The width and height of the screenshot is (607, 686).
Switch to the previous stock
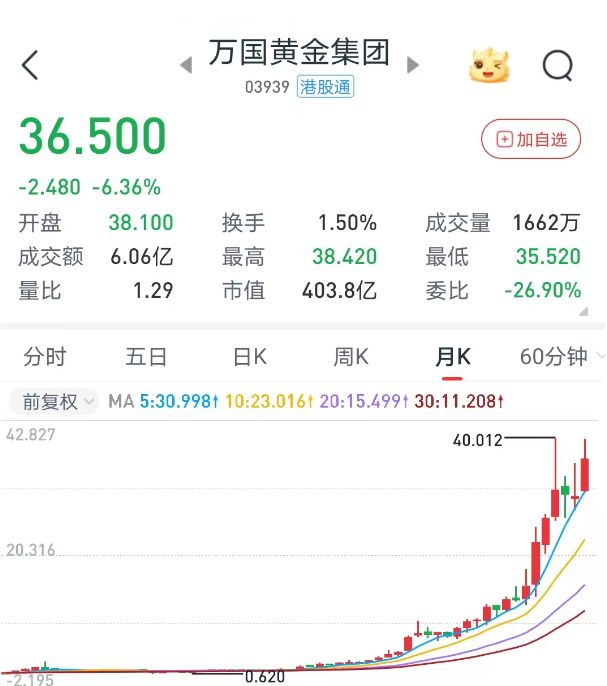pyautogui.click(x=185, y=66)
